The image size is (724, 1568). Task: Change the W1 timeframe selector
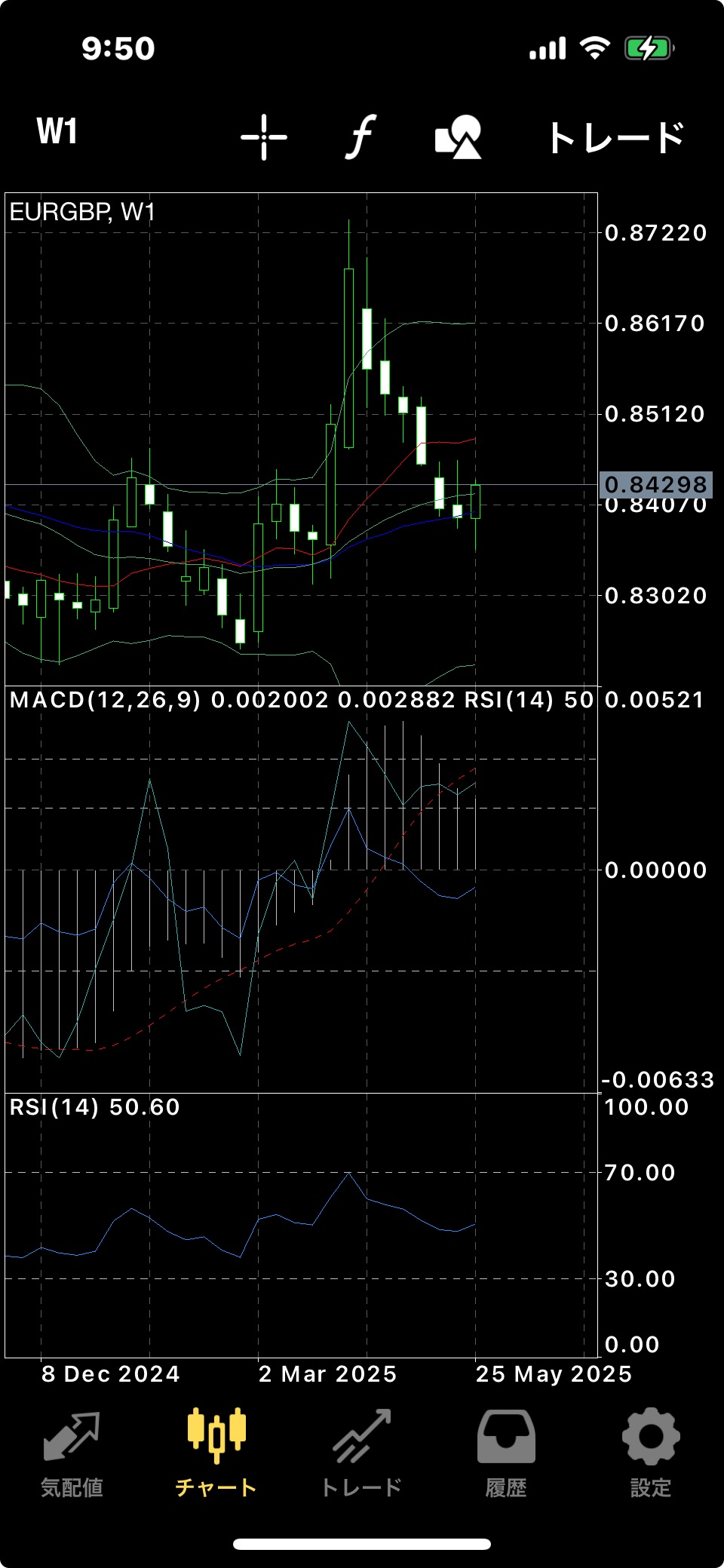tap(57, 132)
